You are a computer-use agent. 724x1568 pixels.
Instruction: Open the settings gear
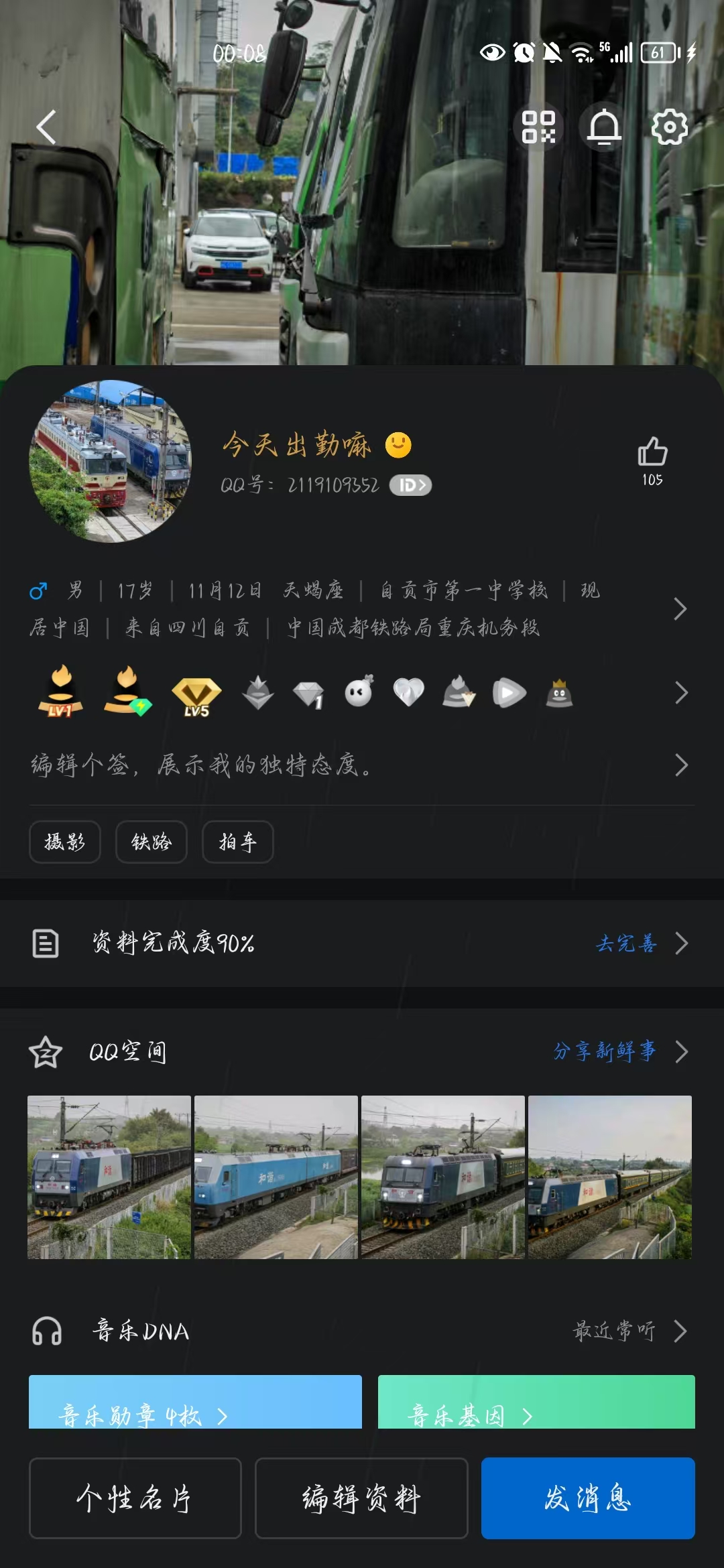(x=670, y=127)
